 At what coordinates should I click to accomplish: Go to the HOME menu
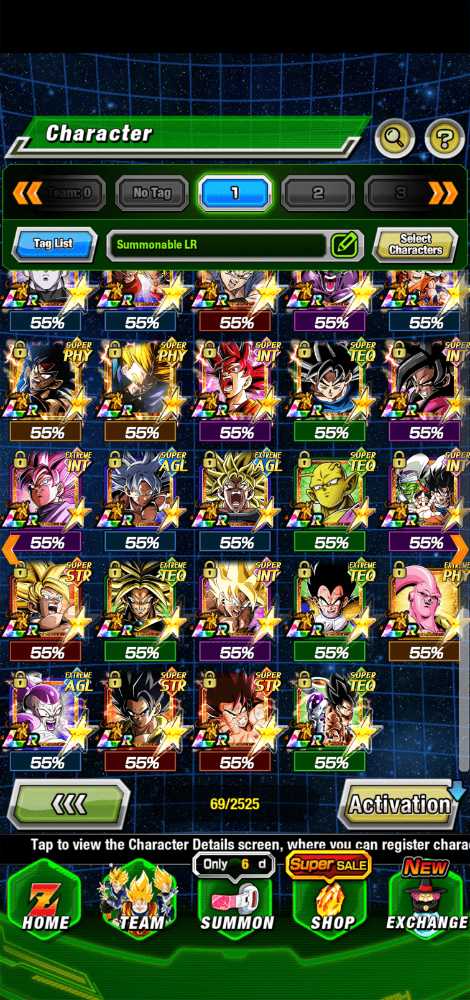coord(45,898)
